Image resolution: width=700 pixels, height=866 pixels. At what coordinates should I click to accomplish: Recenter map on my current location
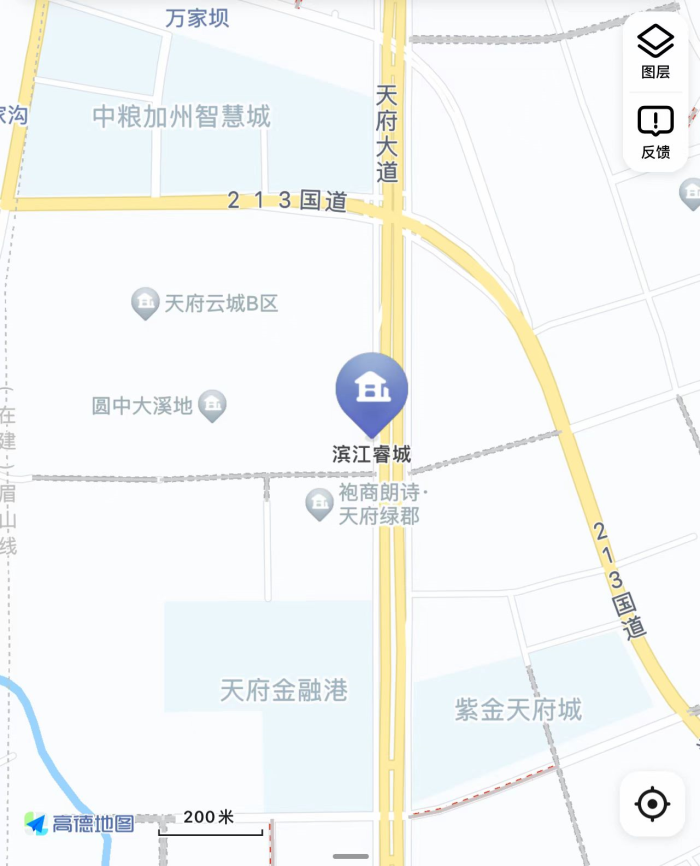tap(652, 803)
